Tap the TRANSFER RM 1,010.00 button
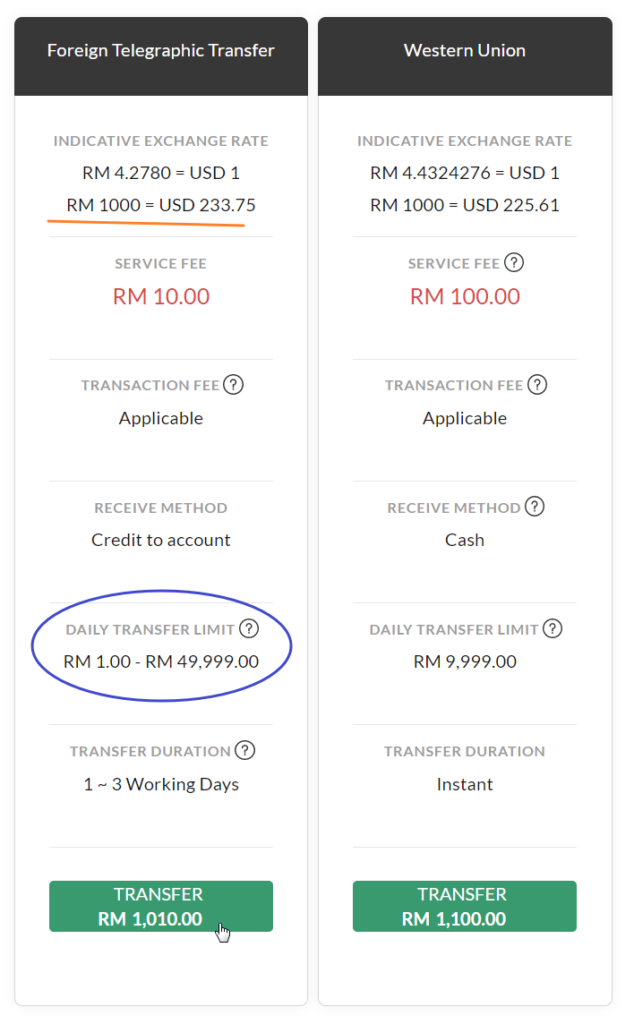The width and height of the screenshot is (634, 1024). 161,906
